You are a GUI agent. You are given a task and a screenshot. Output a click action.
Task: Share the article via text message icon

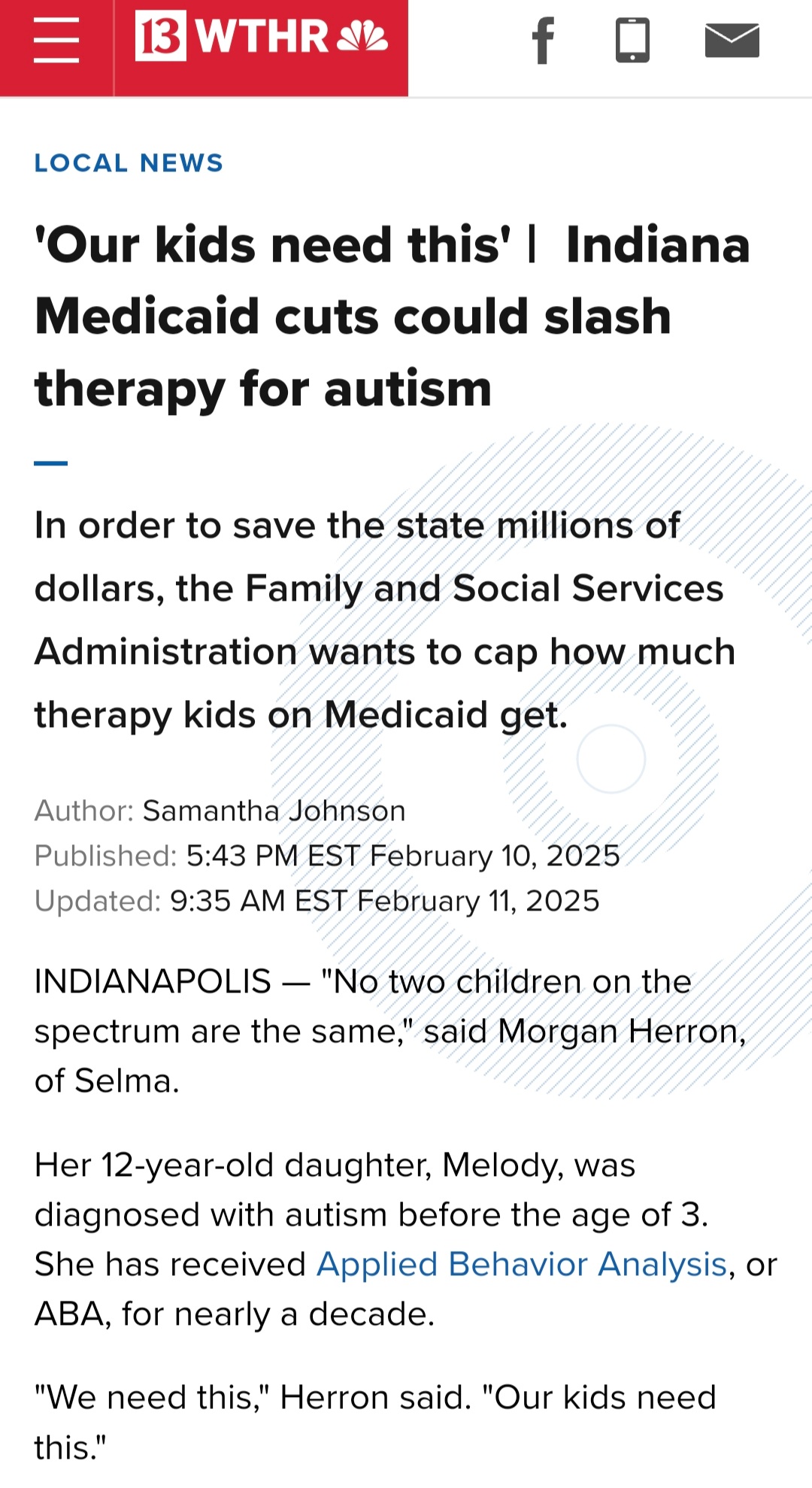[632, 41]
